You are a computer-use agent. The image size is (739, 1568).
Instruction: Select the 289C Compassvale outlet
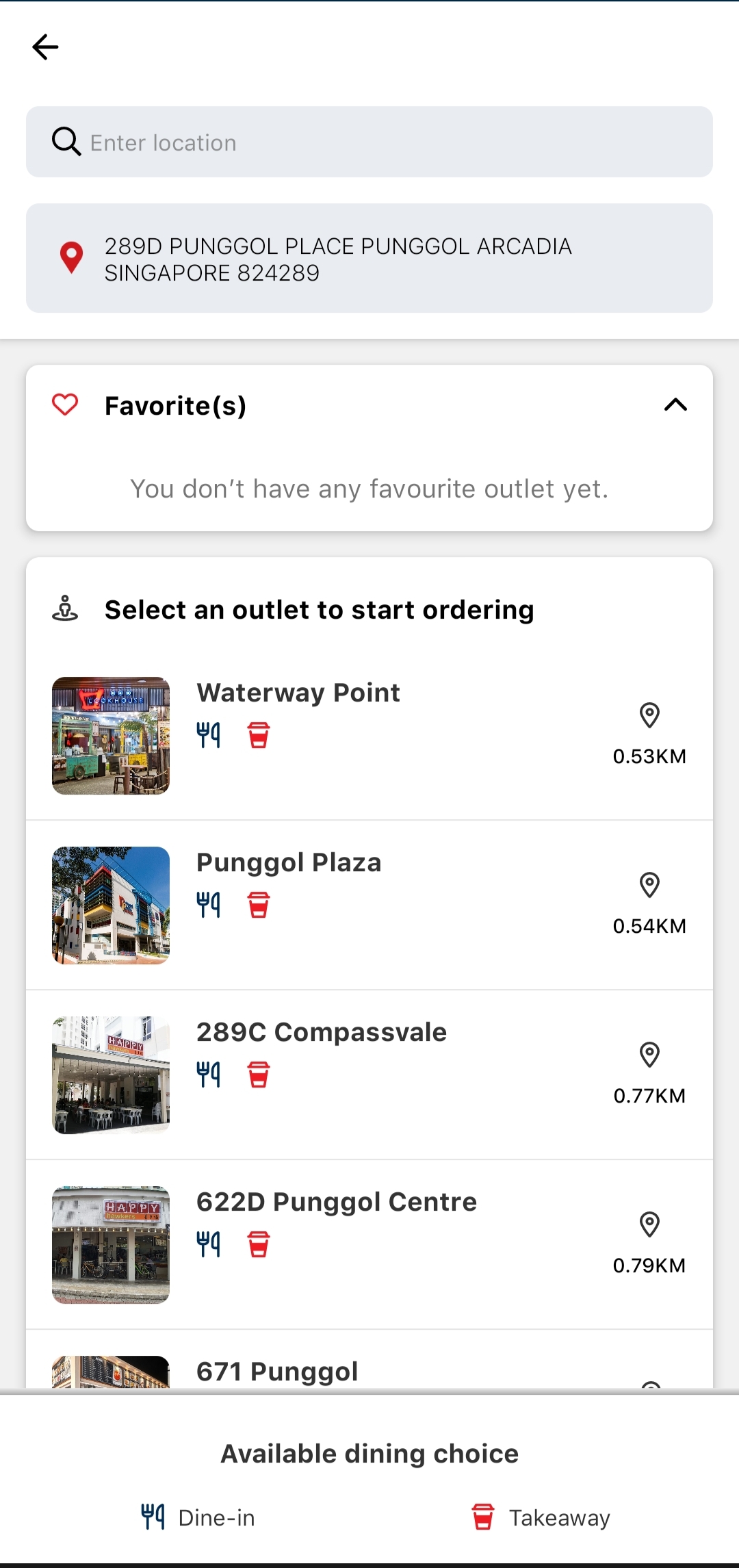pos(369,1075)
